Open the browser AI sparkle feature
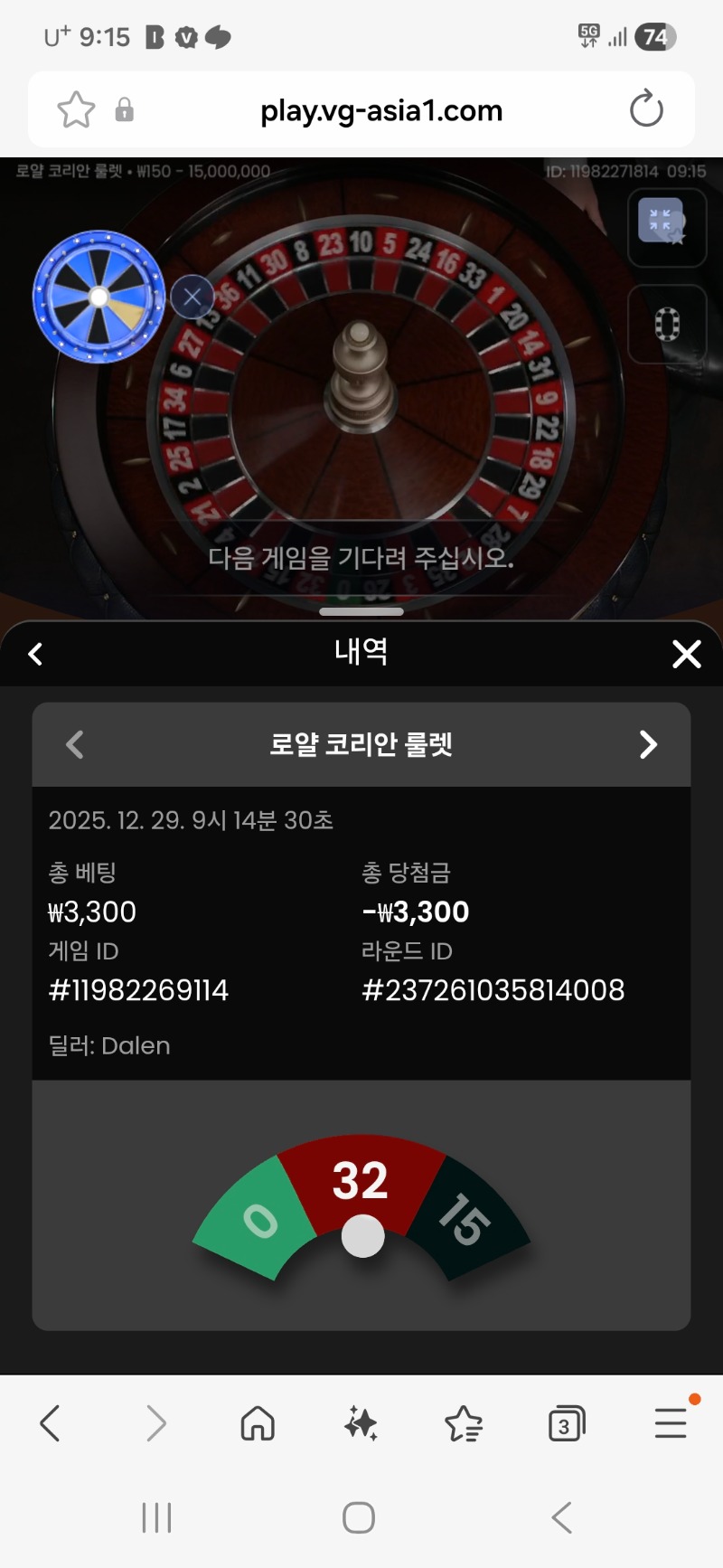 [361, 1423]
